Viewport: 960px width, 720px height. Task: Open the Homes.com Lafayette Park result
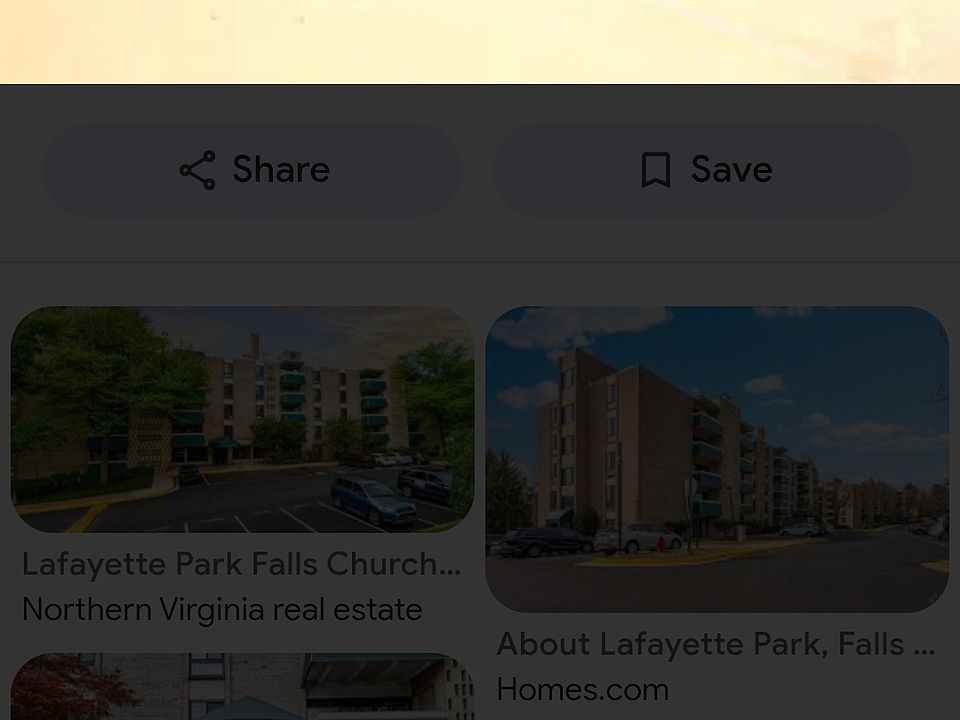pos(716,459)
